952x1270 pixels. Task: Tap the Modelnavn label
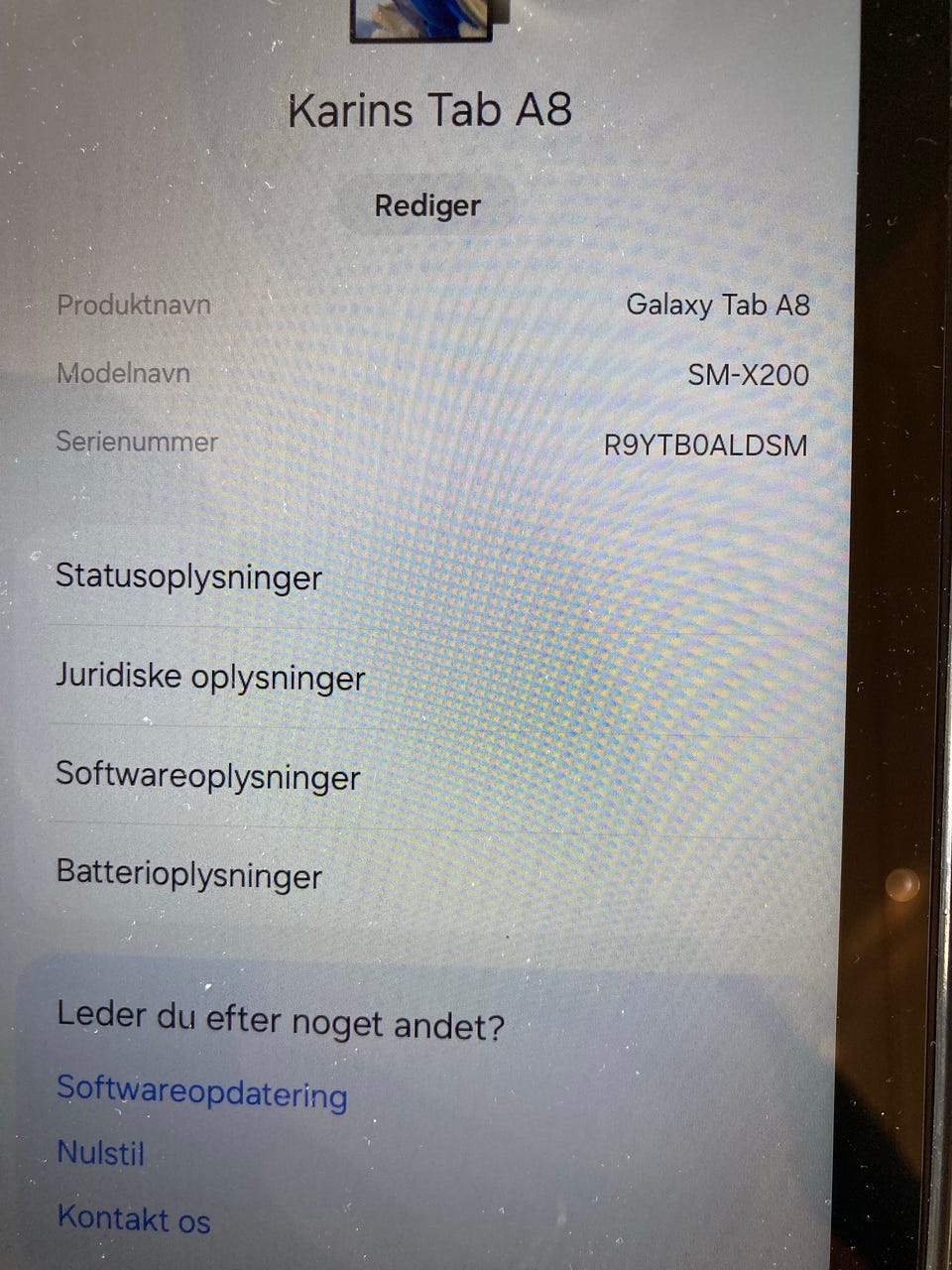click(x=125, y=373)
